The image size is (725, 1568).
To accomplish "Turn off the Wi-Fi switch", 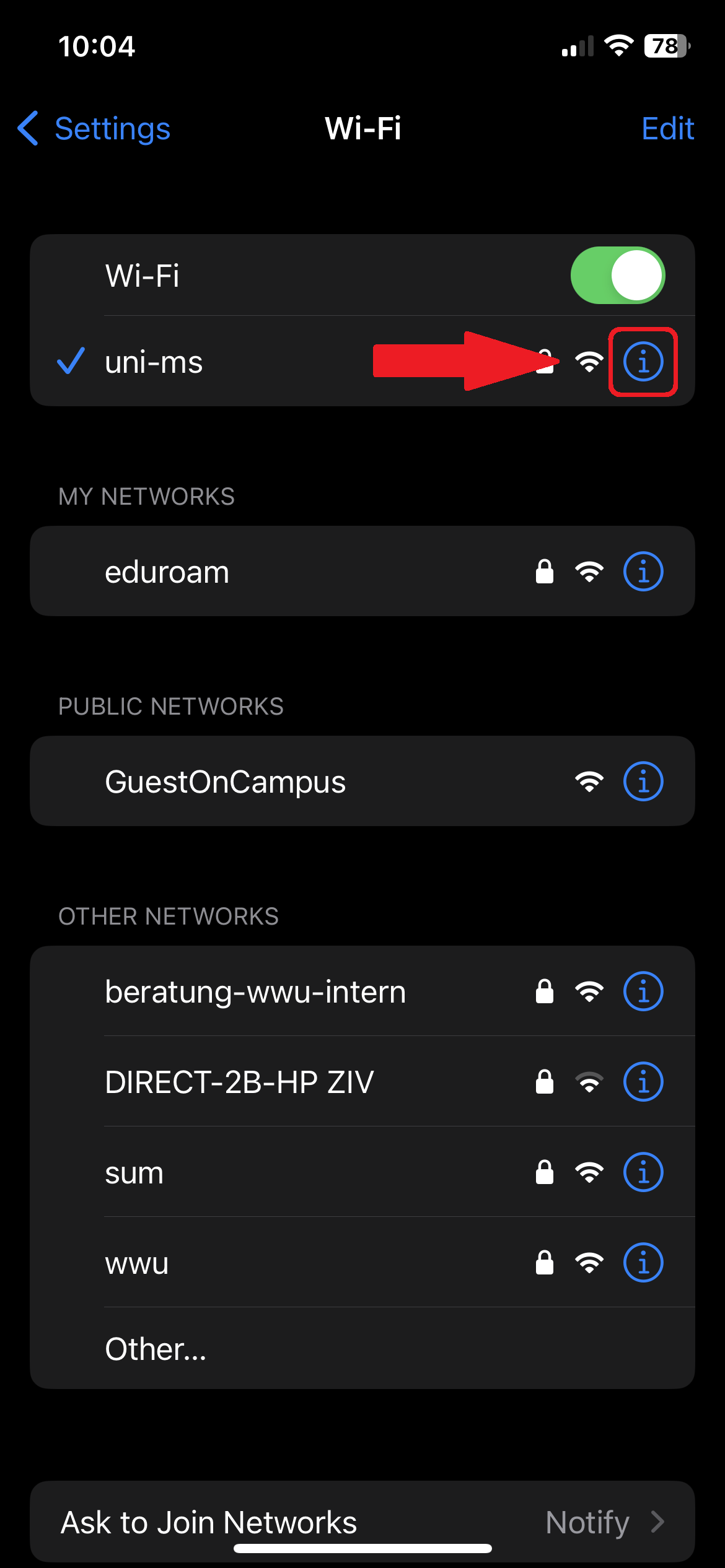I will coord(617,276).
